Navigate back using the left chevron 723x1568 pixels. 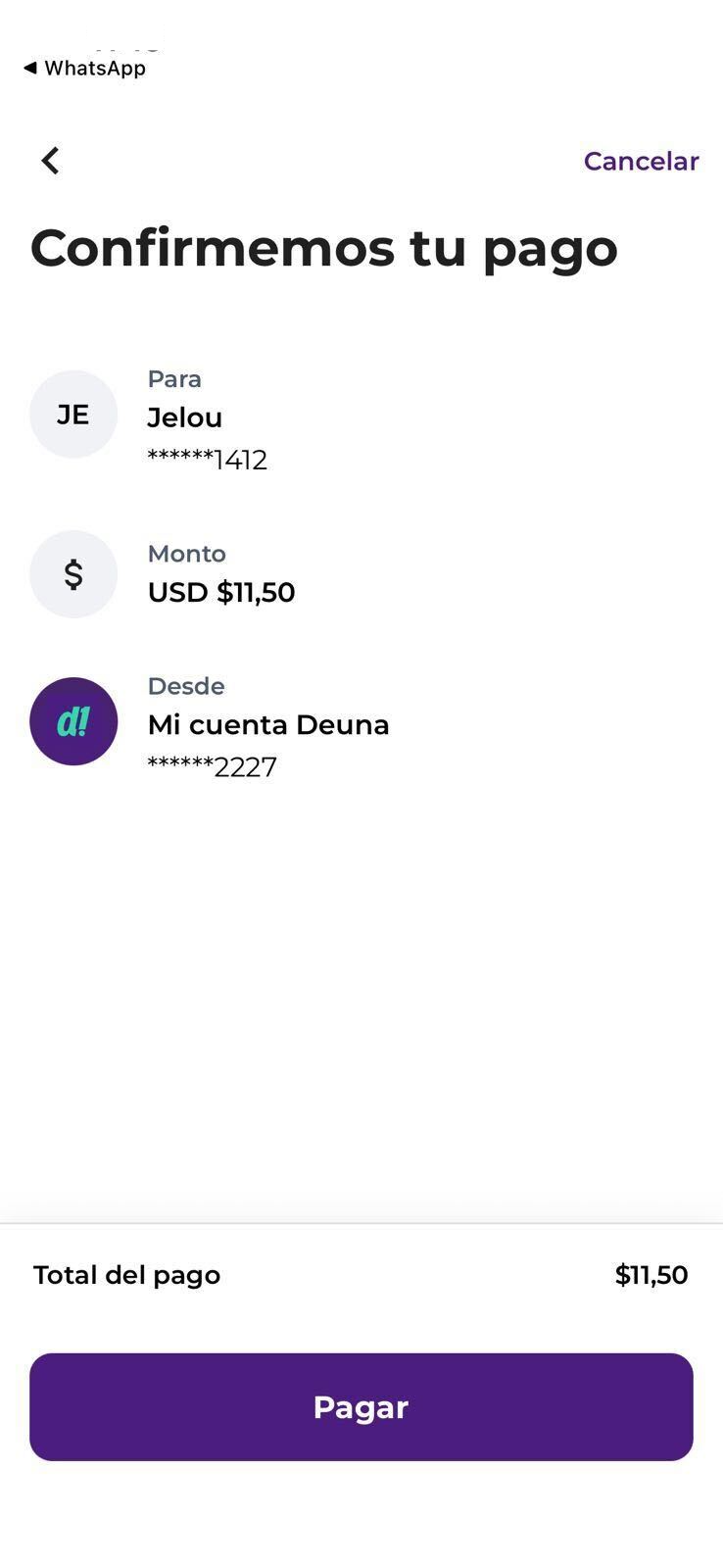[x=50, y=160]
